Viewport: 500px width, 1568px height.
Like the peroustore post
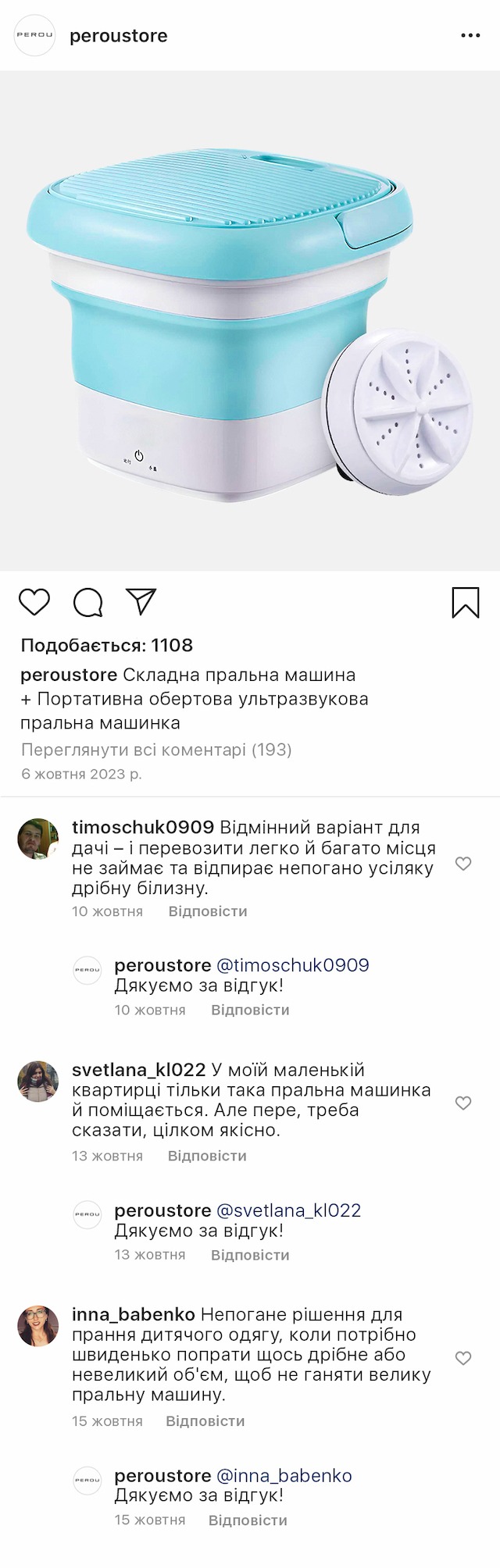[34, 602]
